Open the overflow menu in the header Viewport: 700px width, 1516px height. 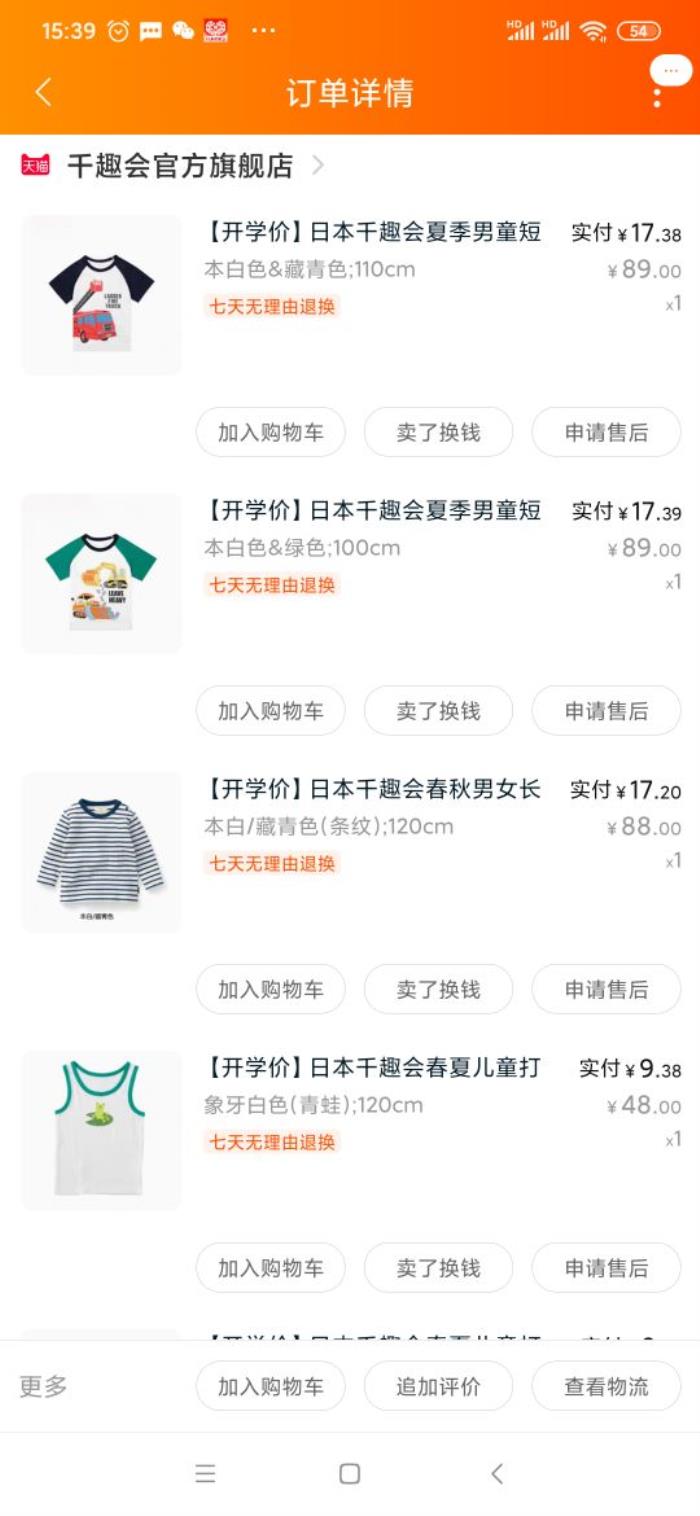click(657, 95)
